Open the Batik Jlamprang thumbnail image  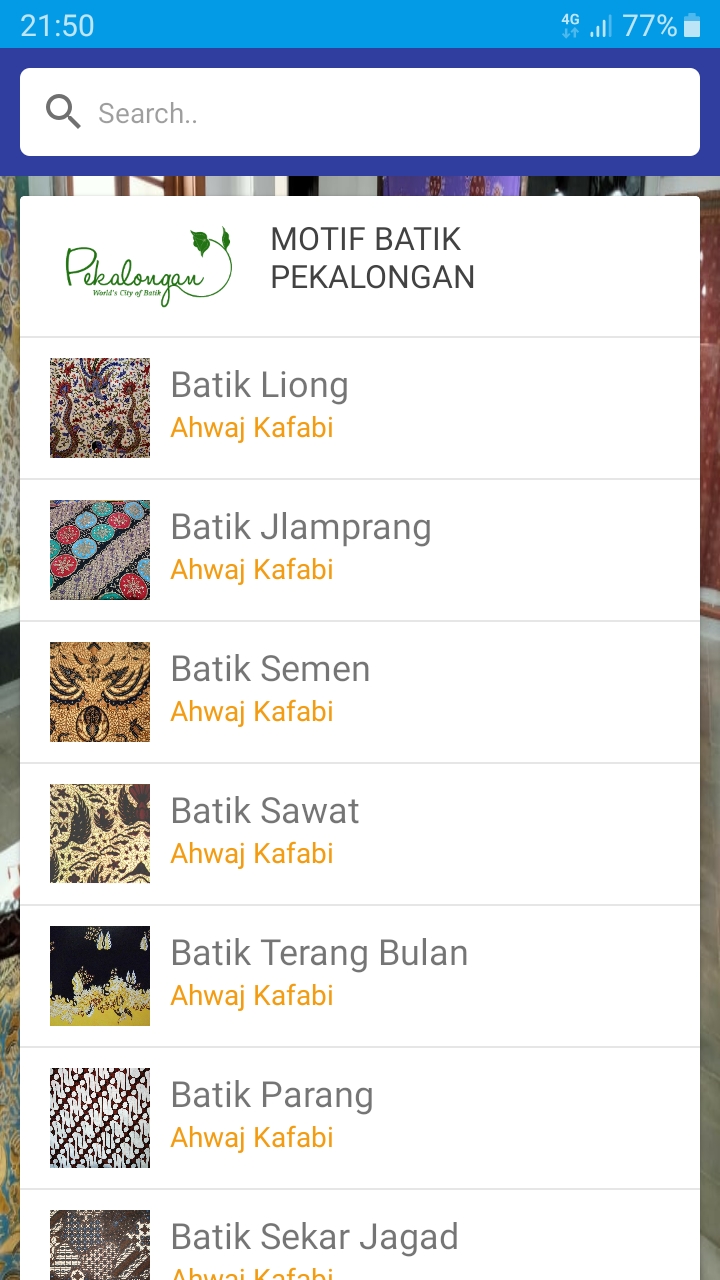click(99, 550)
